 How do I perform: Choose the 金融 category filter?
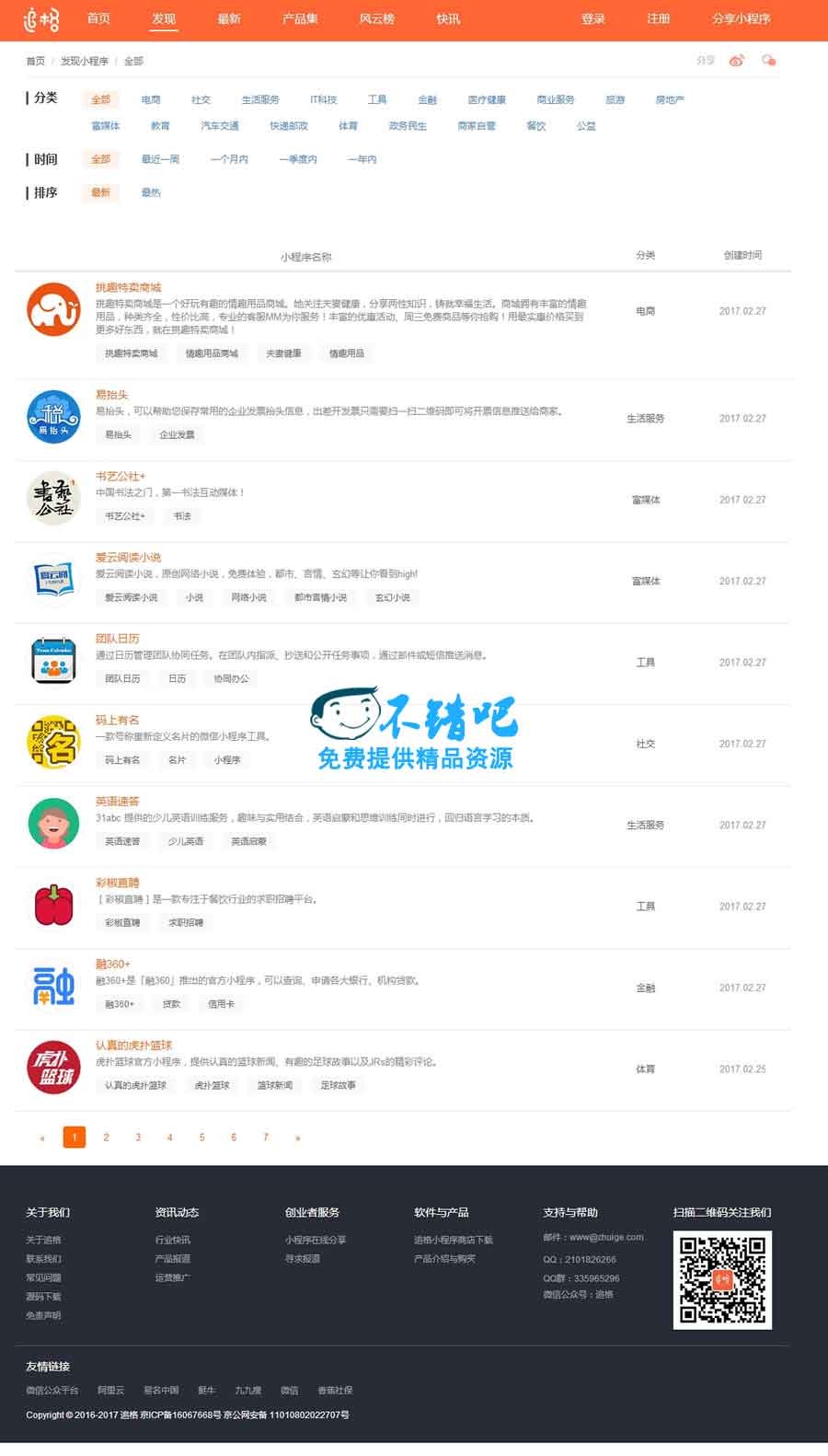(x=428, y=99)
